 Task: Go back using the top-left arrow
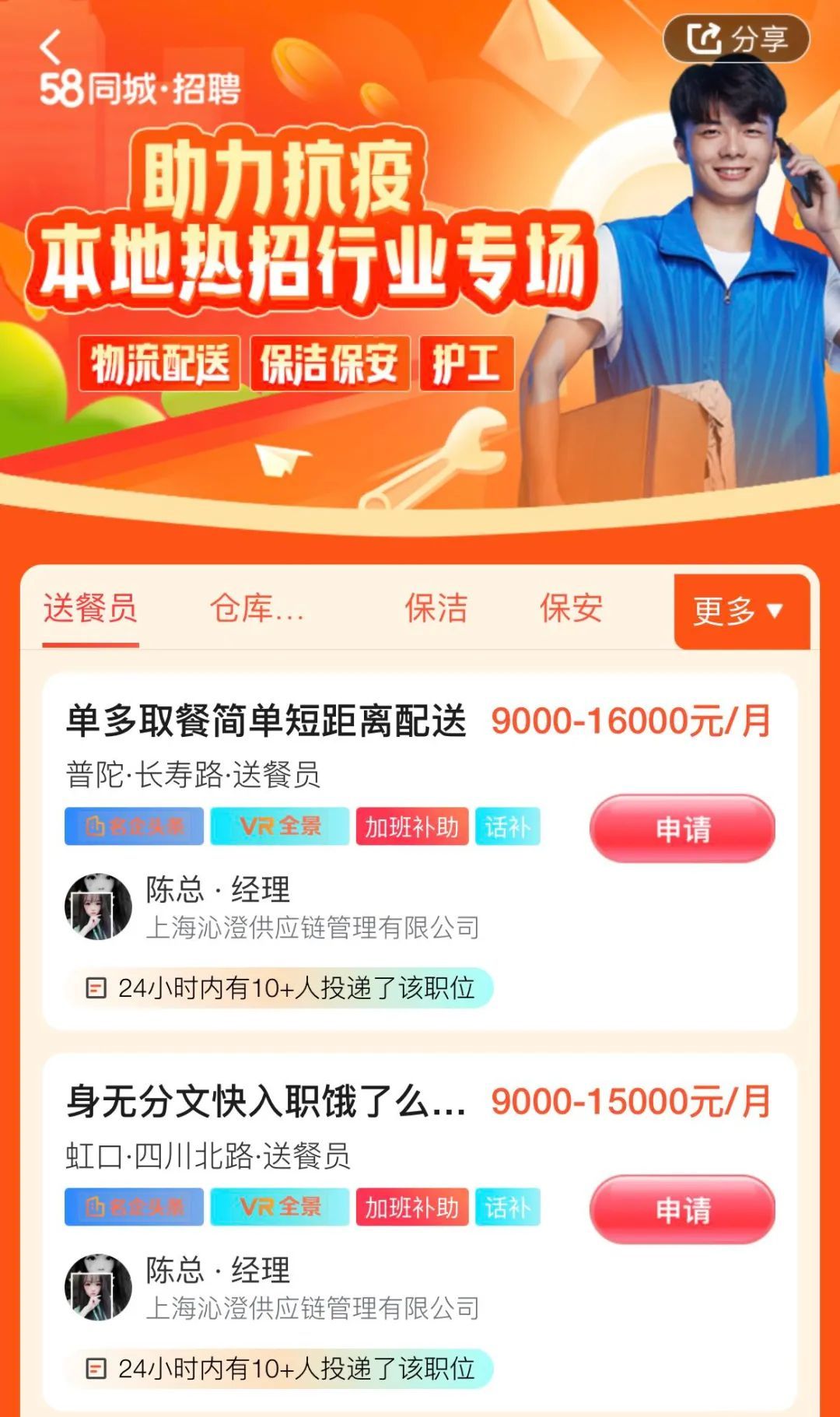[x=51, y=46]
